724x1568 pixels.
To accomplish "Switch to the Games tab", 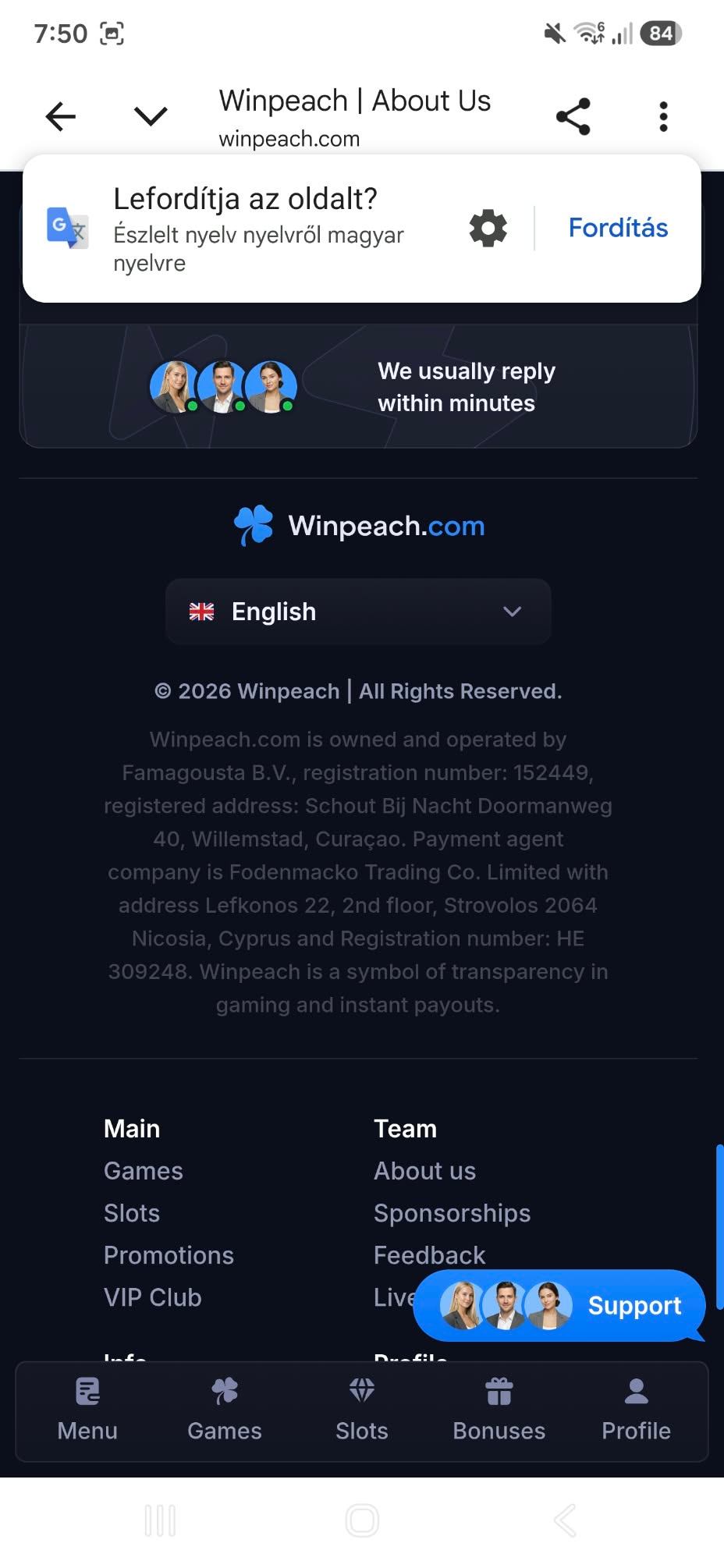I will point(225,1410).
